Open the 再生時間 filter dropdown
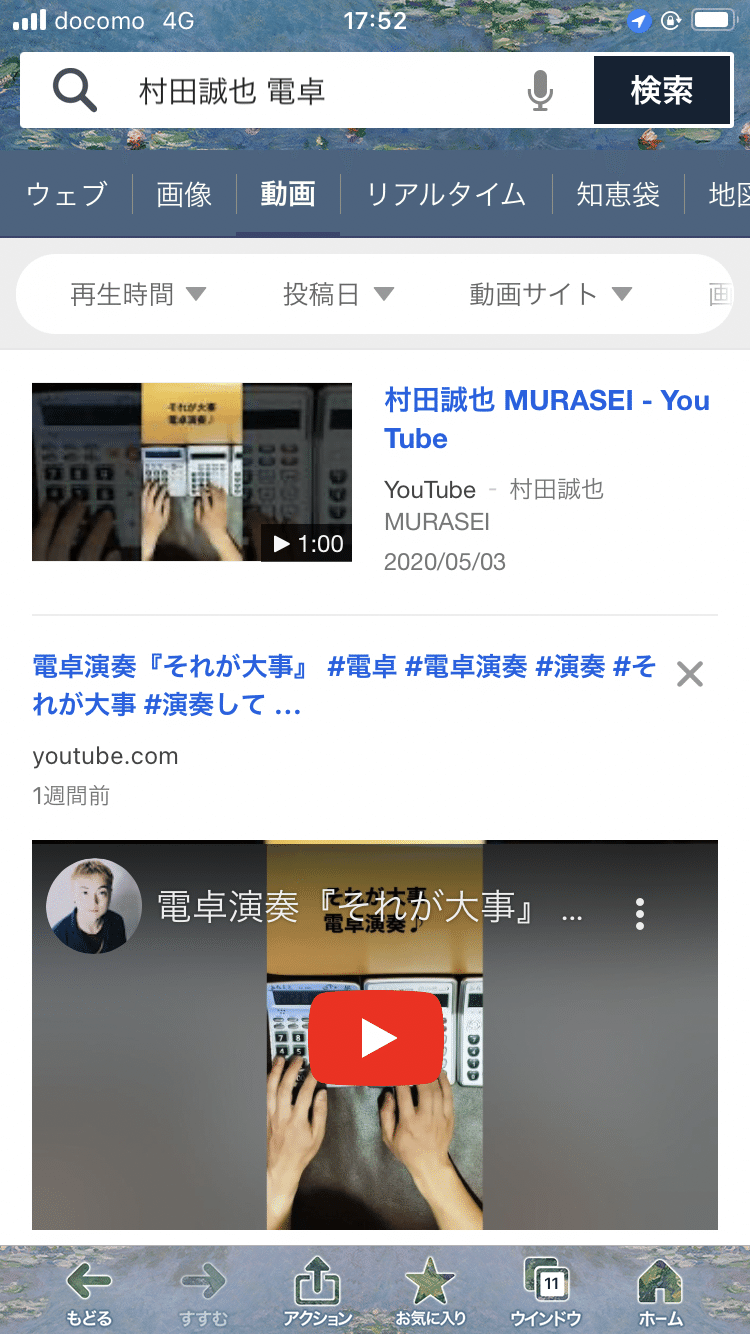Image resolution: width=750 pixels, height=1334 pixels. (x=138, y=294)
